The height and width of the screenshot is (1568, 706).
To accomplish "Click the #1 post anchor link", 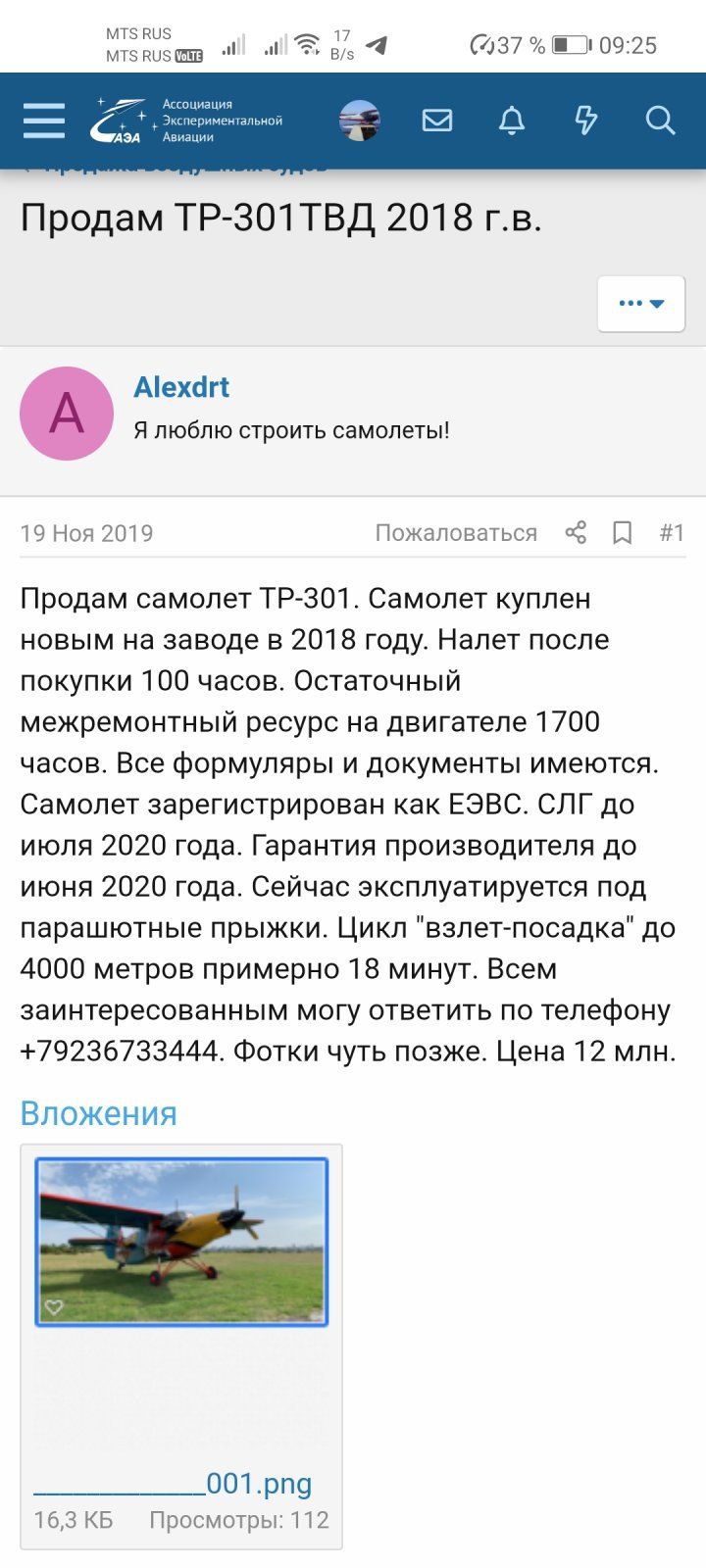I will (x=673, y=532).
